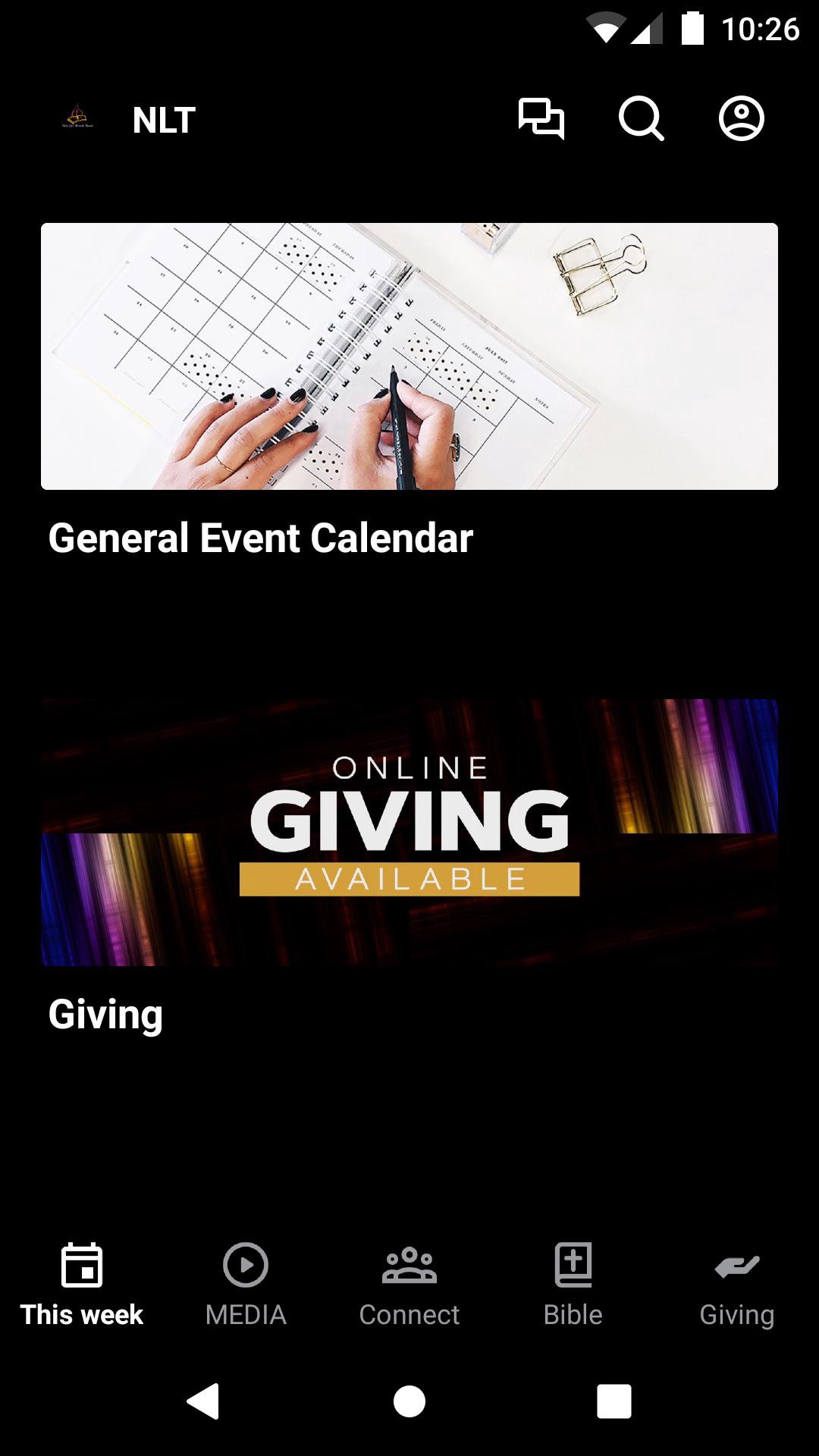The image size is (819, 1456).
Task: Select the This week tab
Action: [82, 1285]
